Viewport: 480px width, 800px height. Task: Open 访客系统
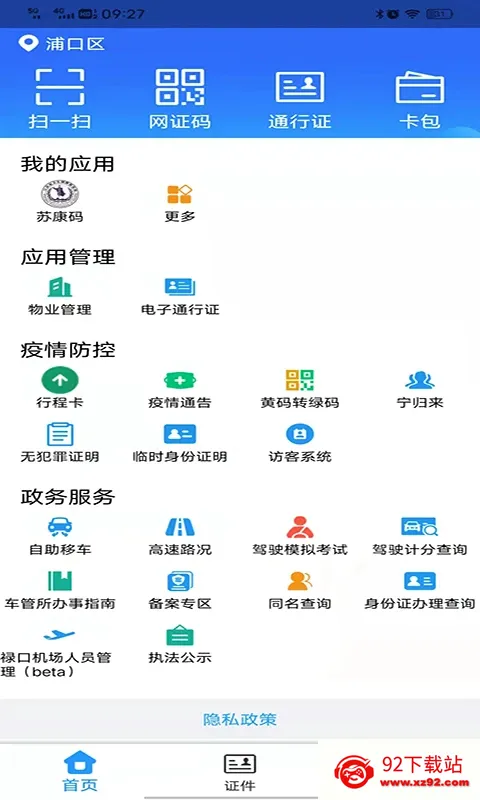(300, 443)
